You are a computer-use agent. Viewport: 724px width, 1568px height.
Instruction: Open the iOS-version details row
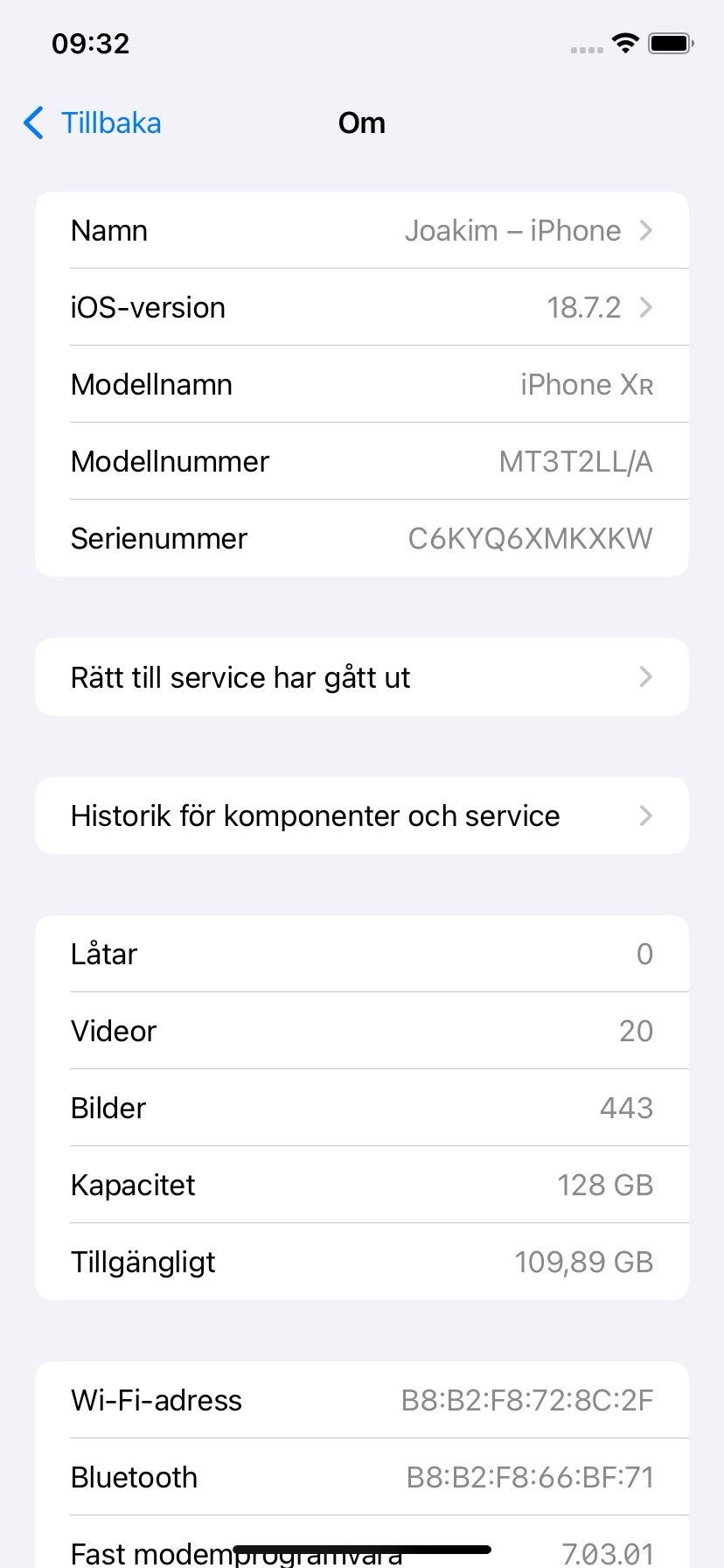[x=362, y=307]
